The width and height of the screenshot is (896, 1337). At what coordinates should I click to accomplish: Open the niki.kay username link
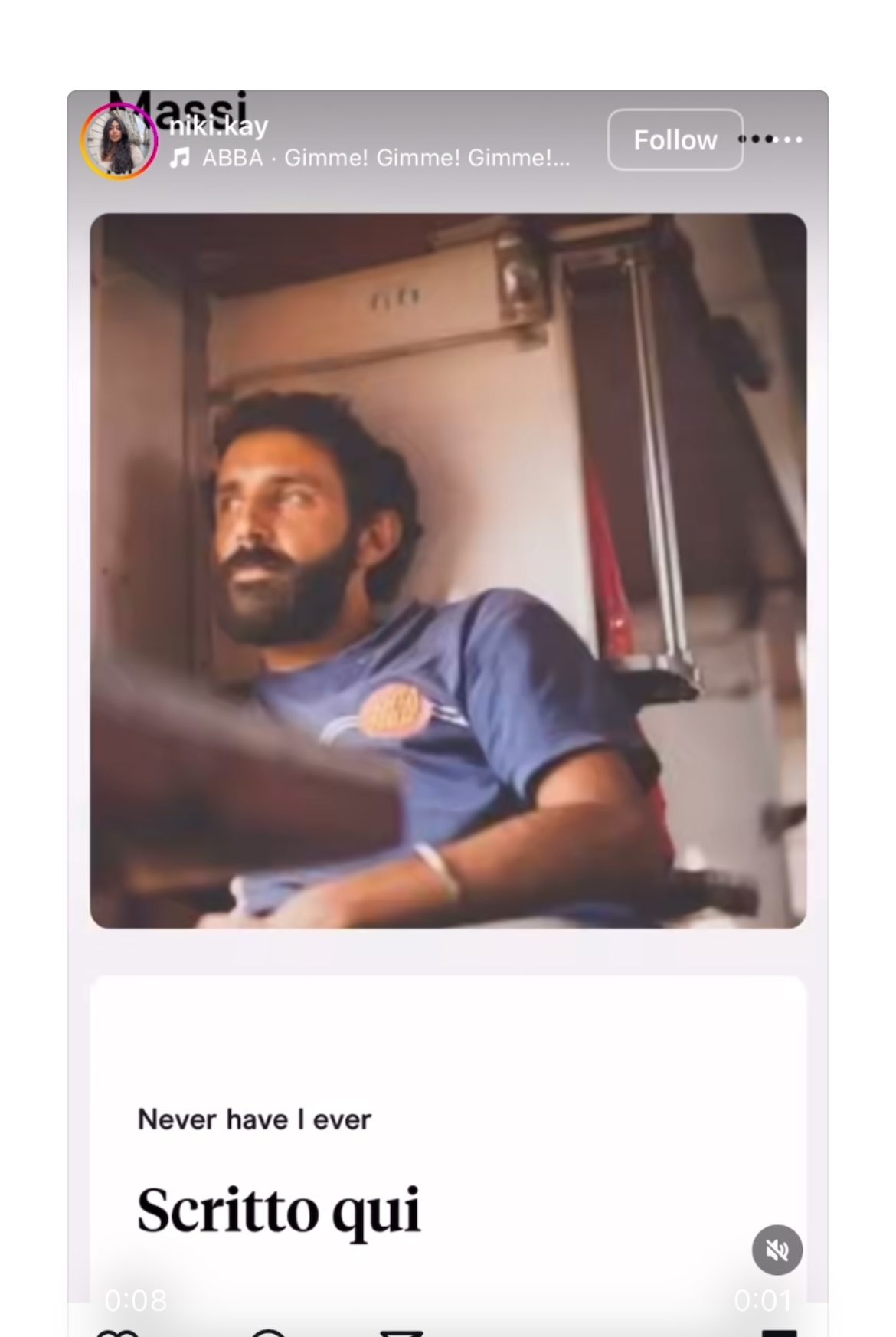click(x=218, y=126)
